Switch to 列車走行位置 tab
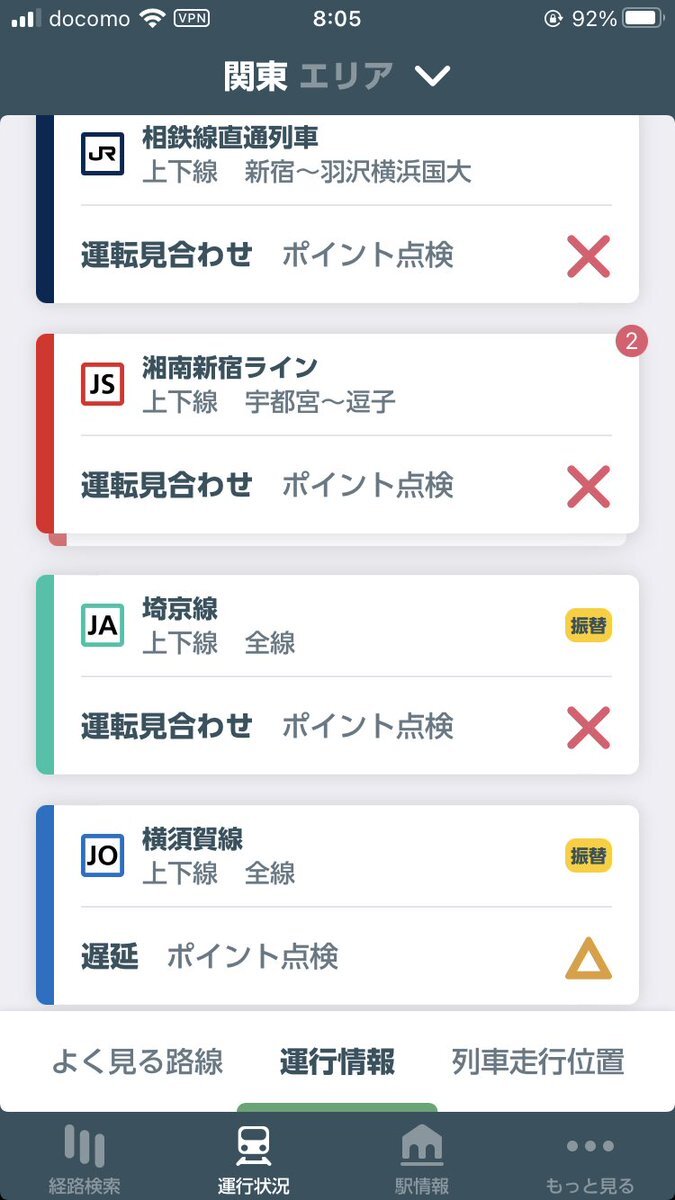 click(x=538, y=1062)
